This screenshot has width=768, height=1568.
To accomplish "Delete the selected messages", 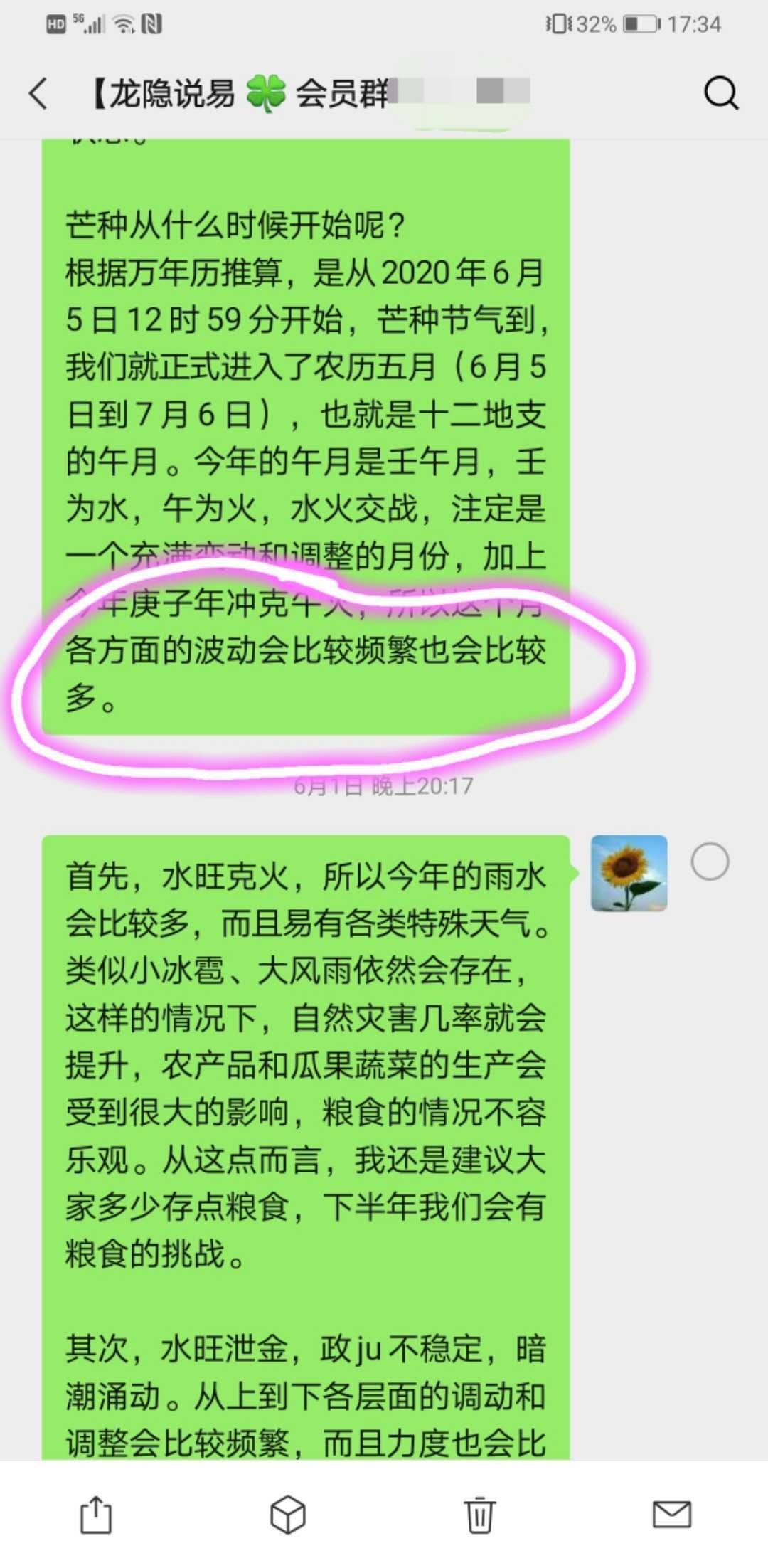I will [480, 1514].
